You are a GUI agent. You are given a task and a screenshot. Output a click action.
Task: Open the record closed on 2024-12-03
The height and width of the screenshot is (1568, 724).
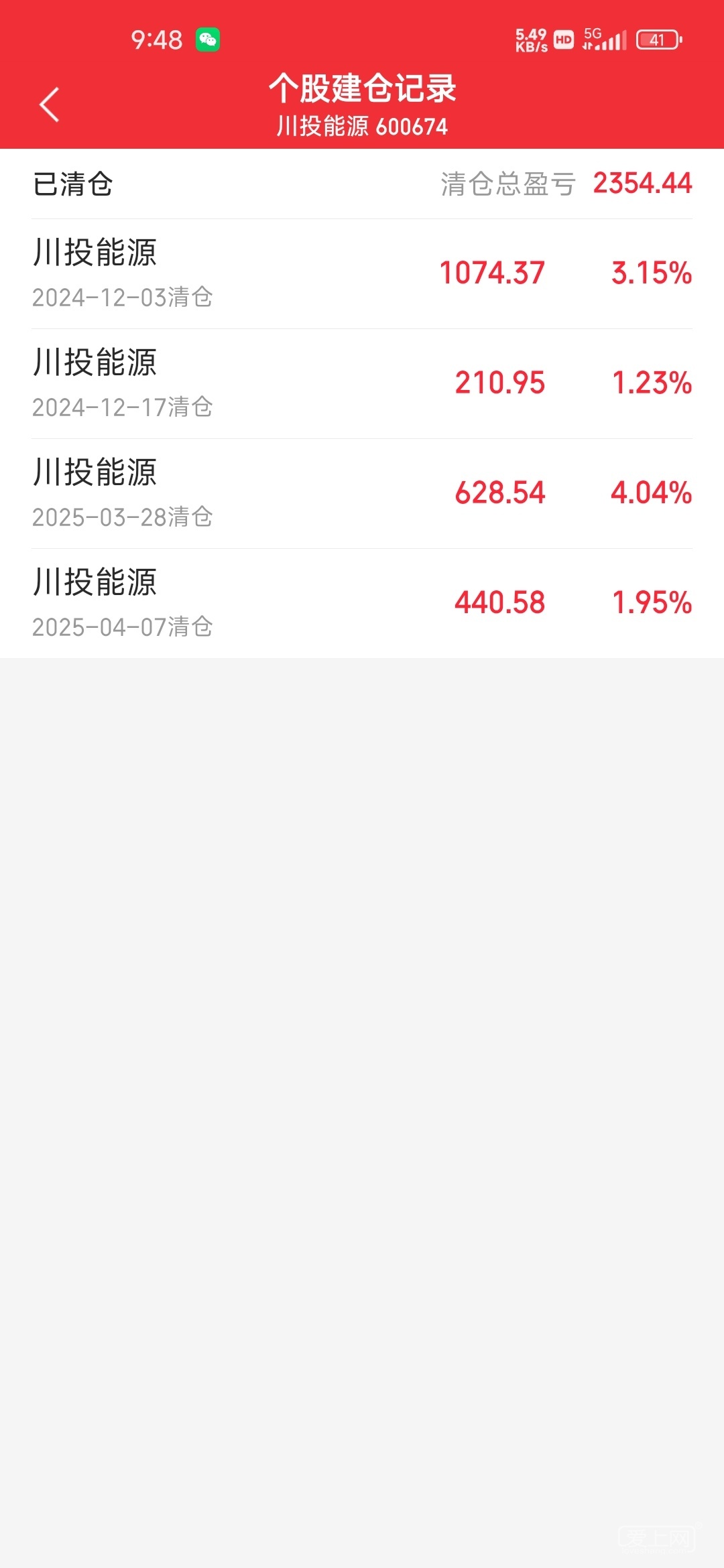pos(362,273)
